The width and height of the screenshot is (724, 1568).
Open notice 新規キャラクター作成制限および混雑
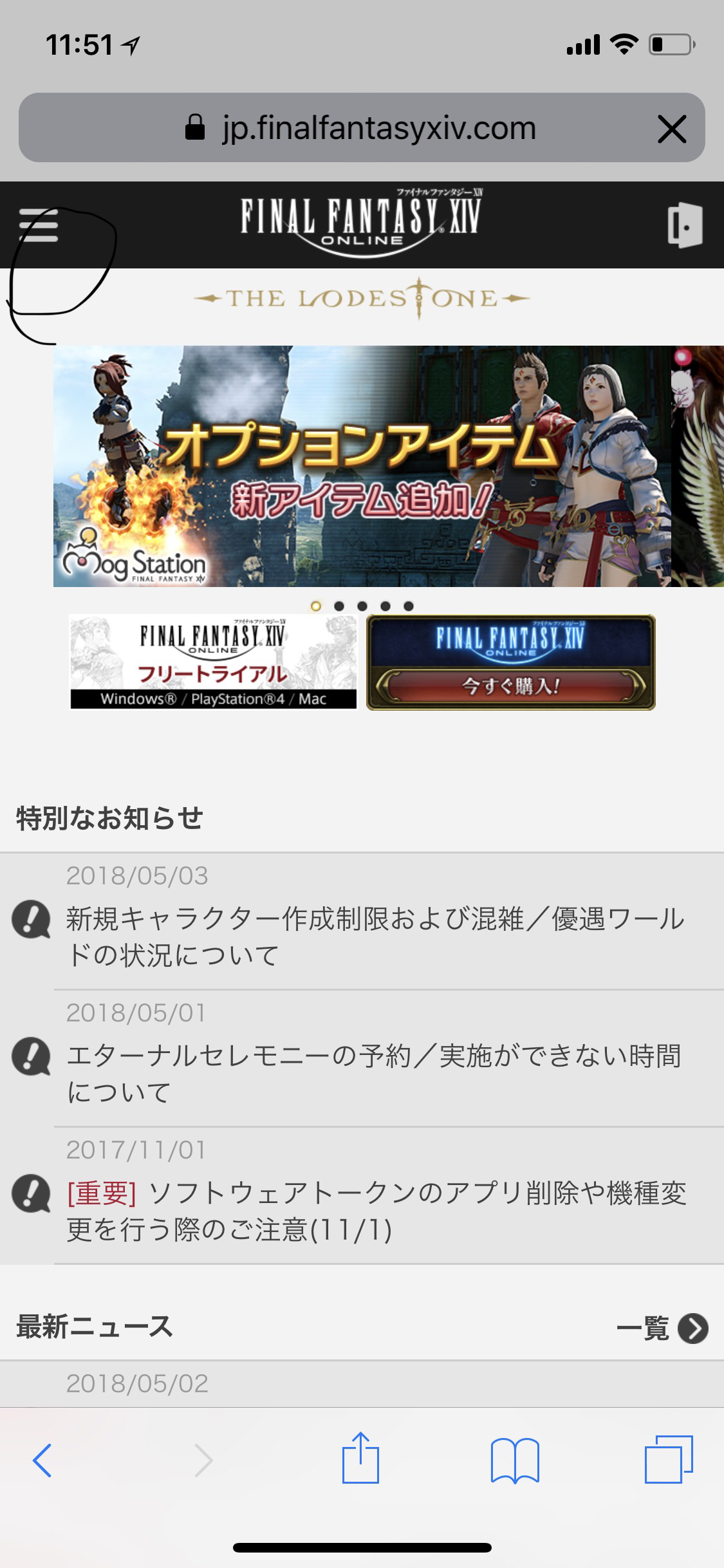click(x=375, y=936)
